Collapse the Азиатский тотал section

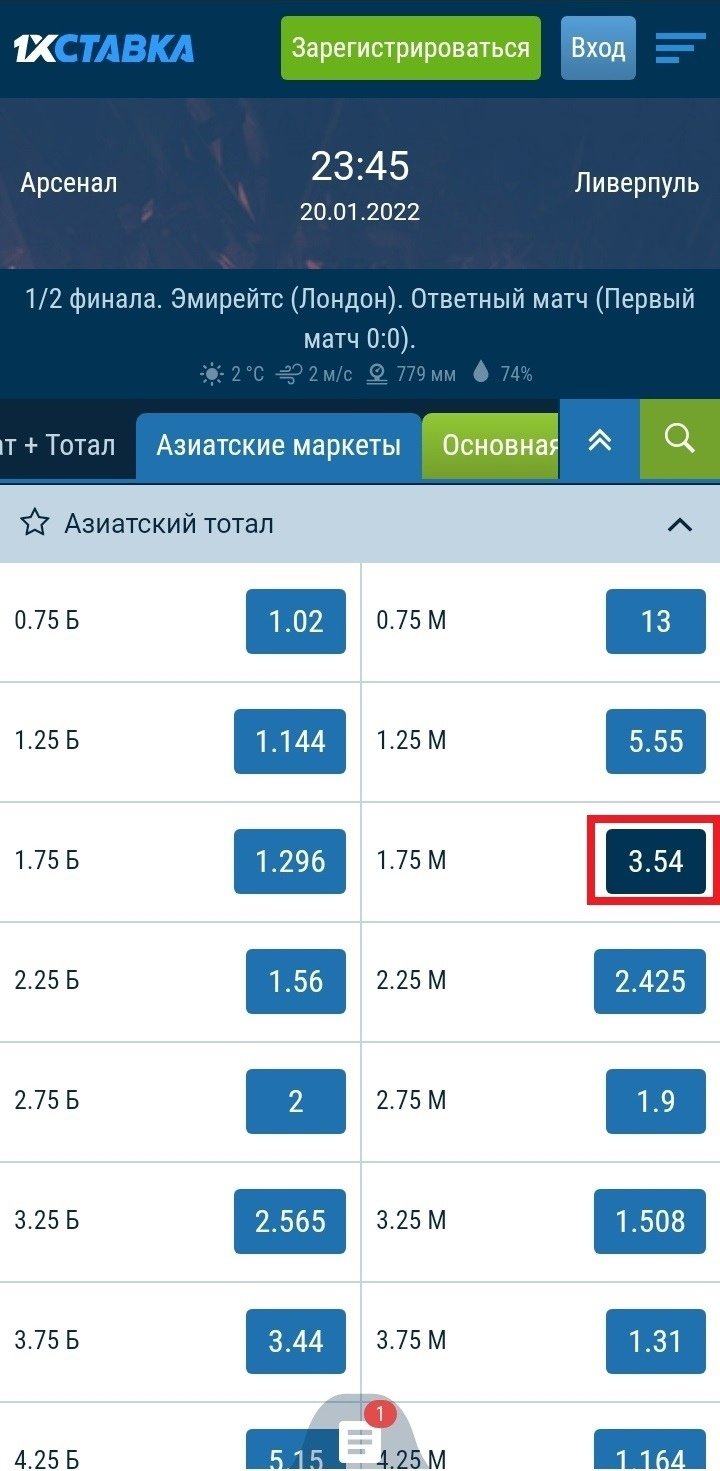click(x=679, y=524)
